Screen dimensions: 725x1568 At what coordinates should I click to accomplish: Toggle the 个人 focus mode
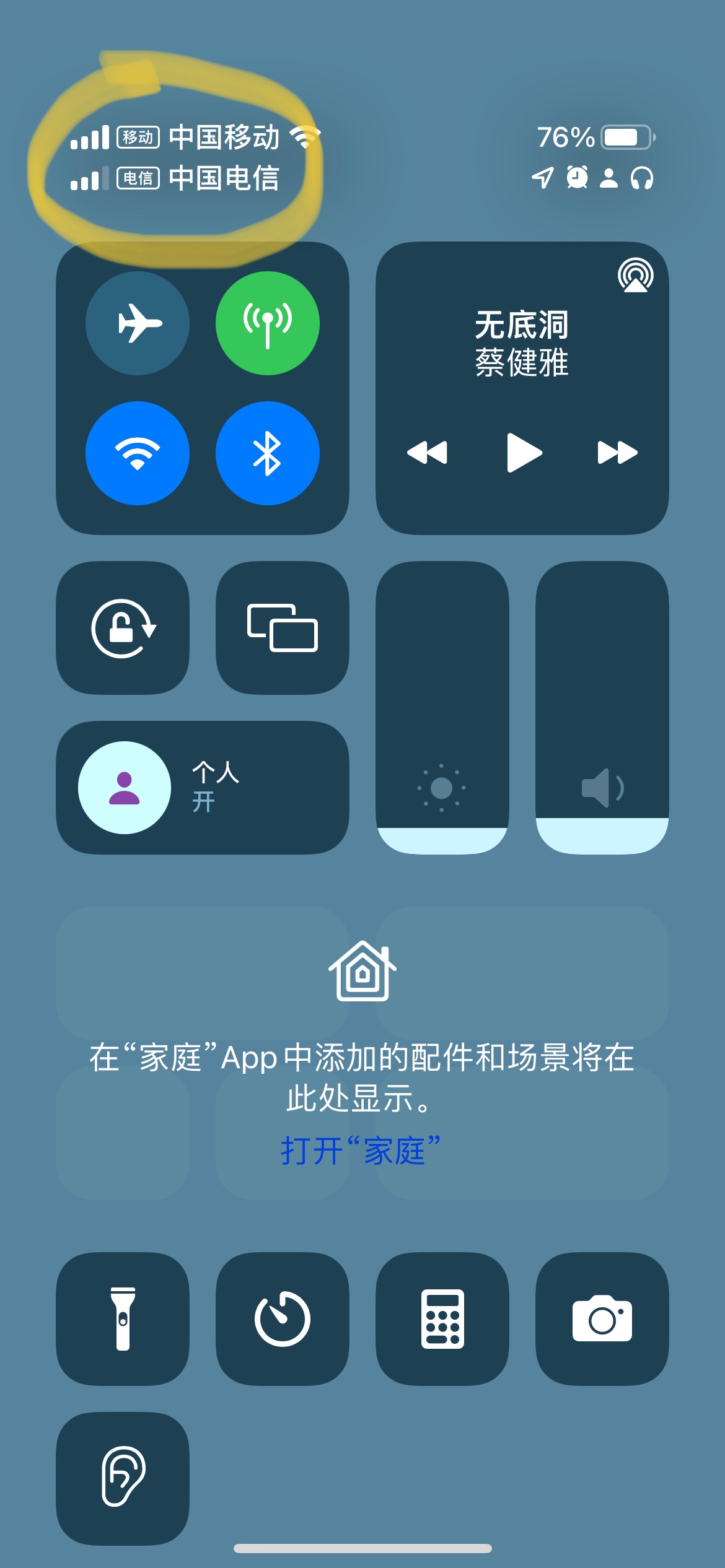coord(125,788)
